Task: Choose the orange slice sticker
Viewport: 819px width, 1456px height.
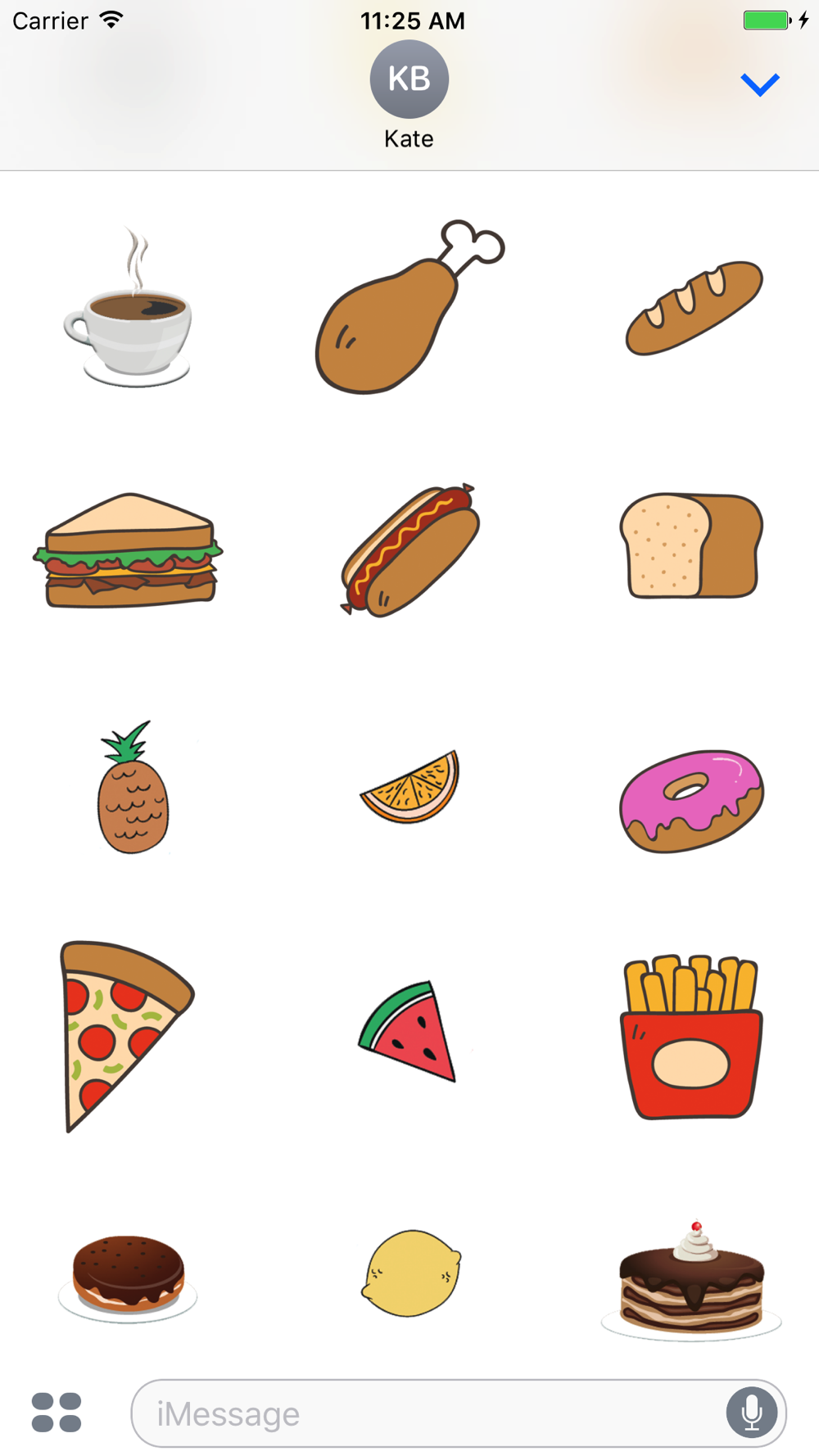Action: (410, 787)
